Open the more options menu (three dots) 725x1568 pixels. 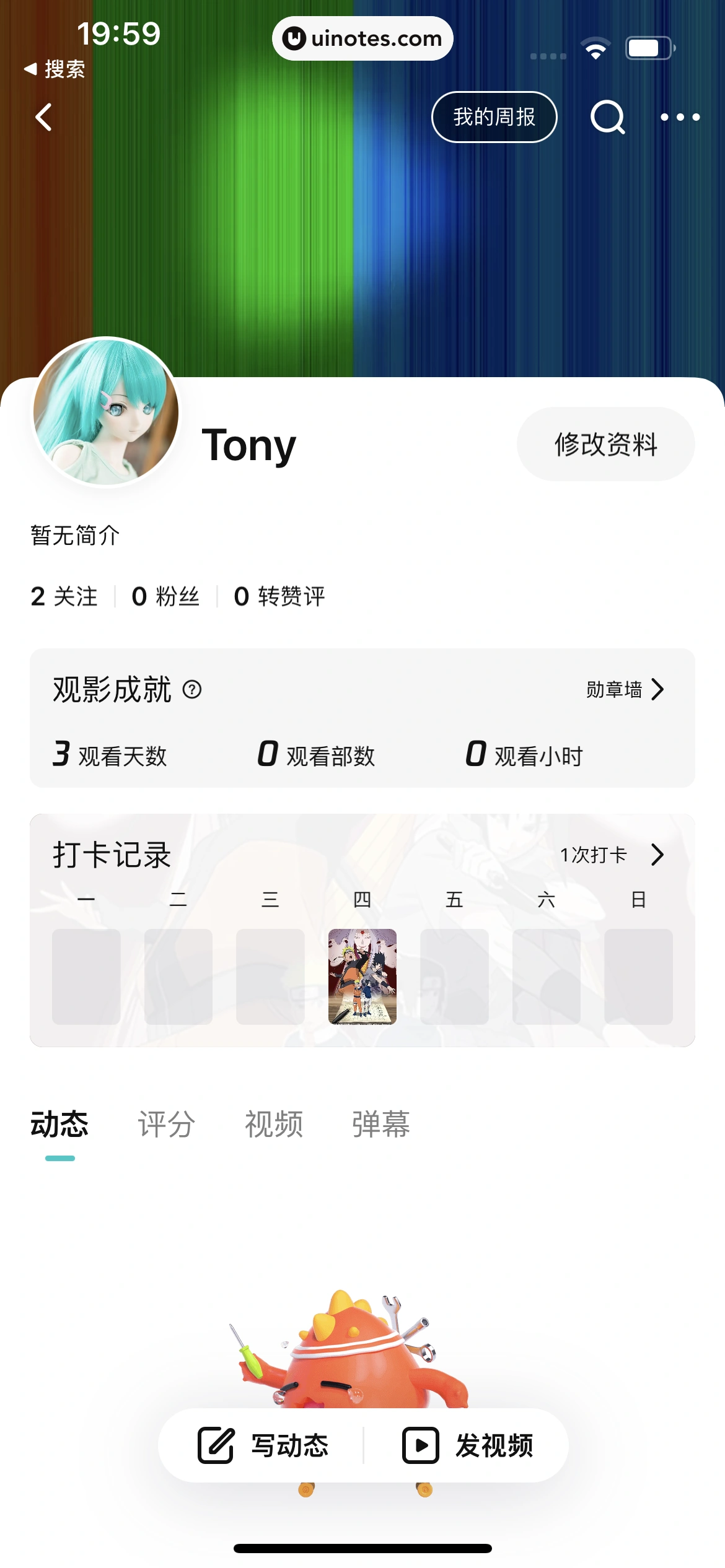click(x=680, y=118)
